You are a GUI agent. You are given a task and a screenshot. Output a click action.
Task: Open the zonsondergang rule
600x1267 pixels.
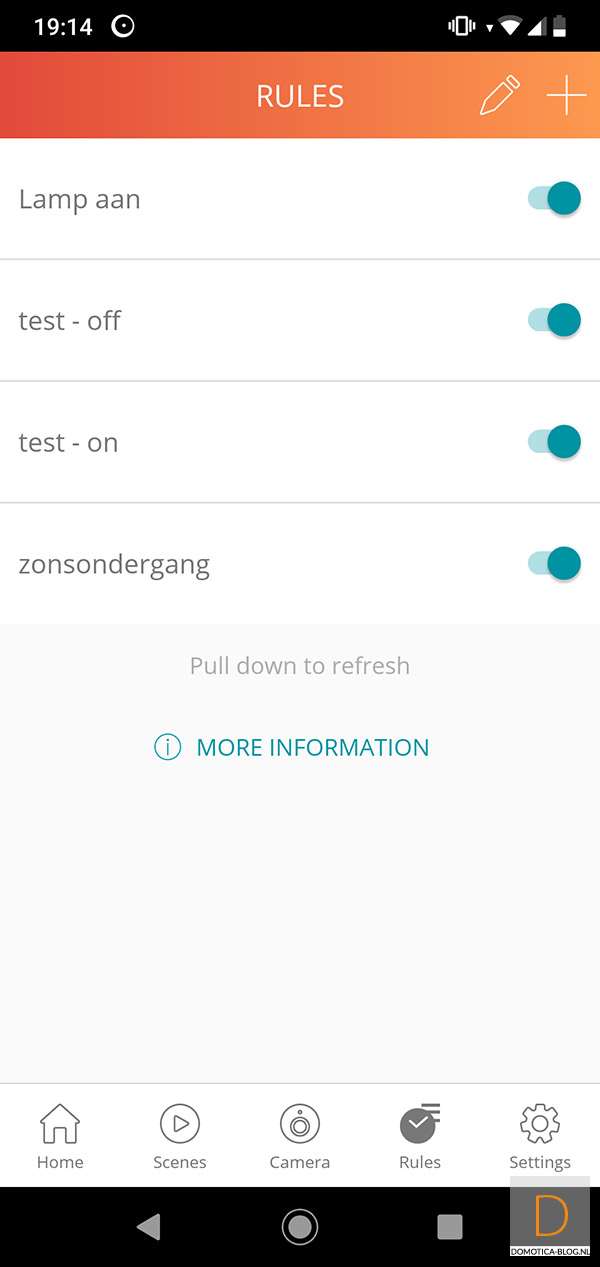point(114,565)
